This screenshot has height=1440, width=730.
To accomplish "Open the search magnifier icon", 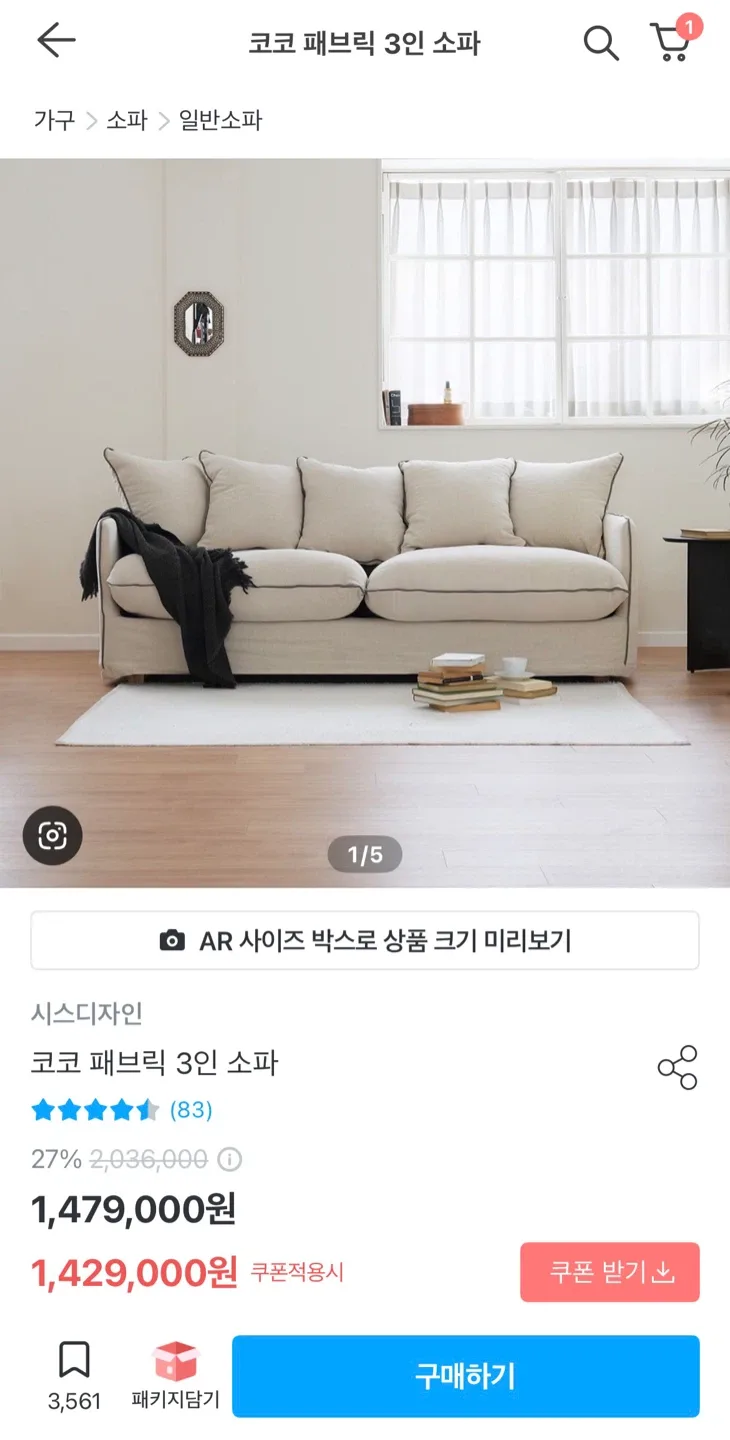I will [600, 43].
